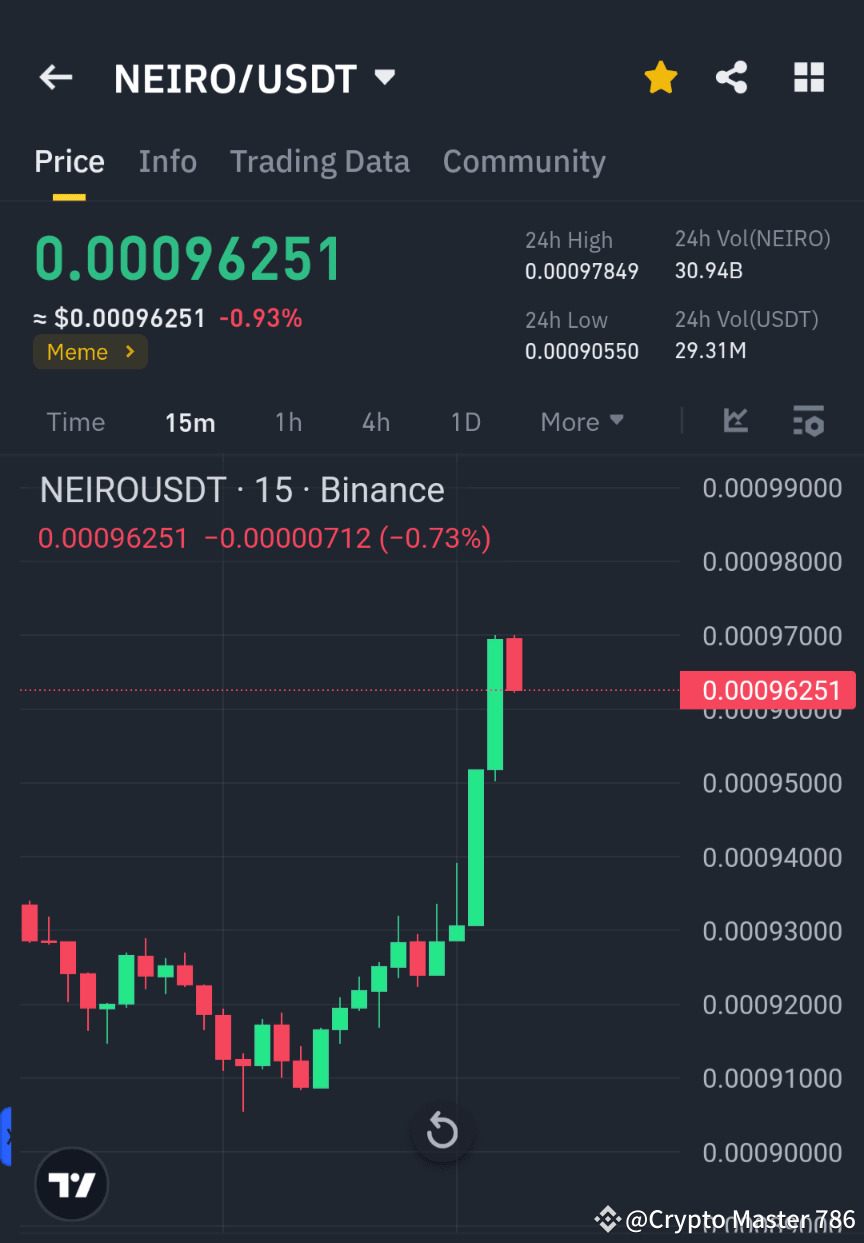Expand the More timeframes dropdown
Viewport: 864px width, 1243px height.
pyautogui.click(x=581, y=421)
